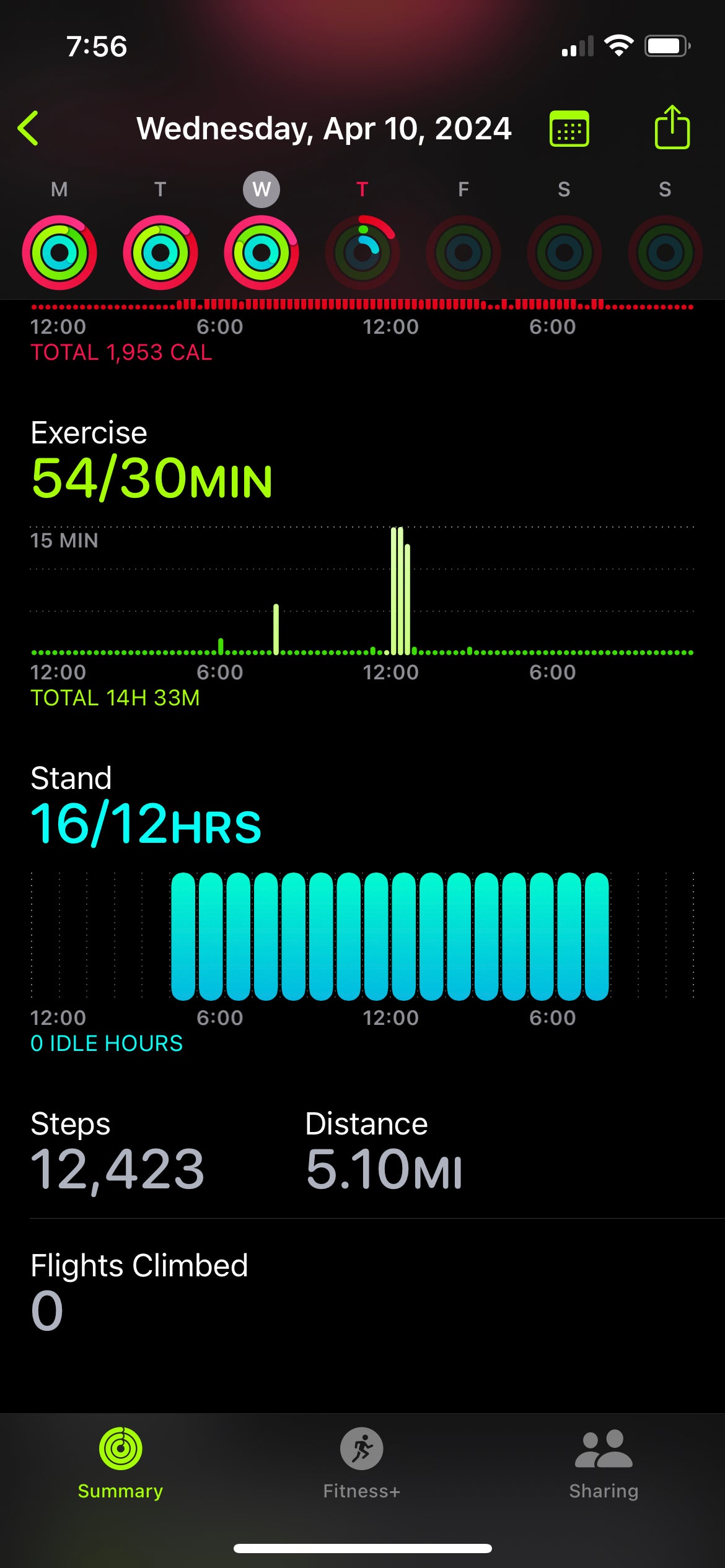View Thursday's activity rings
This screenshot has height=1568, width=725.
pos(362,252)
